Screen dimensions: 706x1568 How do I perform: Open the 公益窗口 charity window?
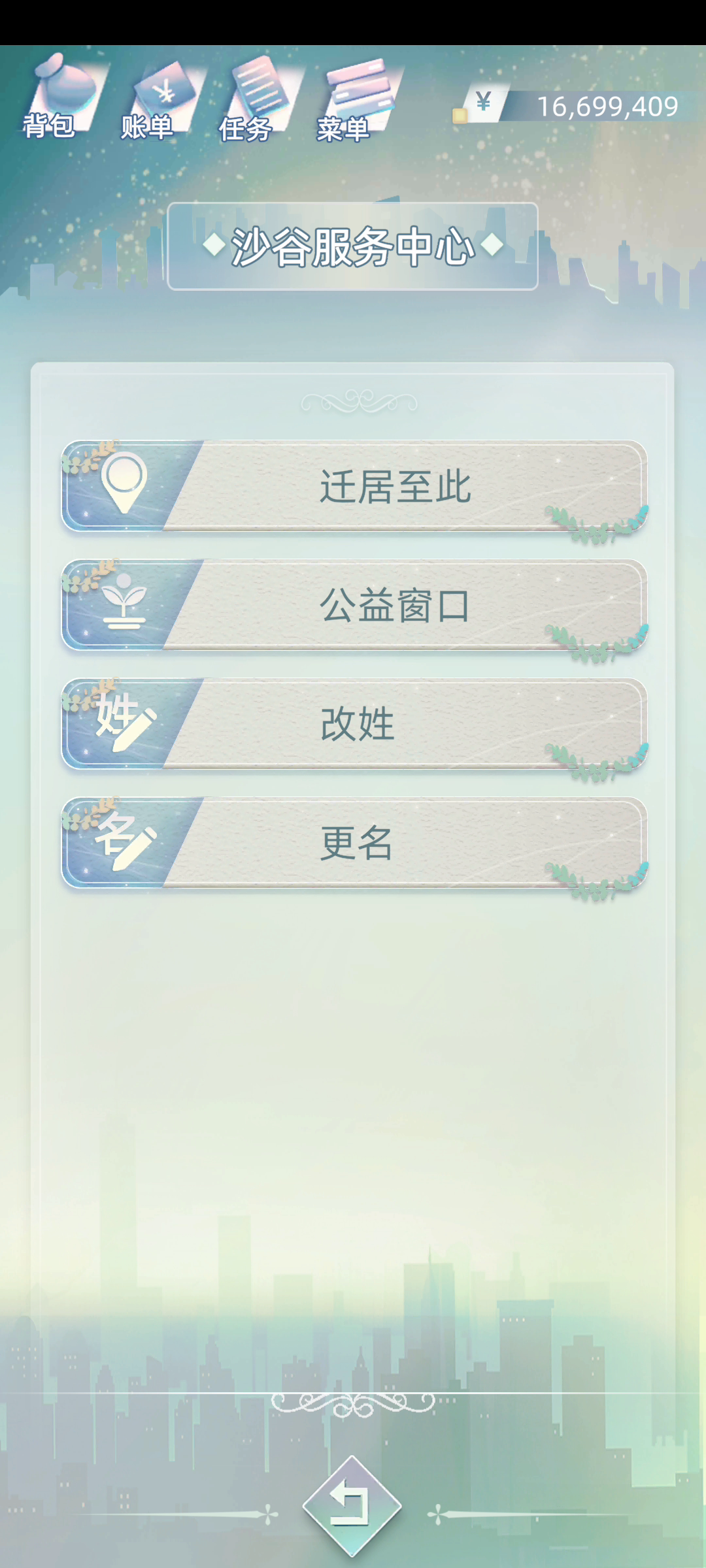pos(354,606)
